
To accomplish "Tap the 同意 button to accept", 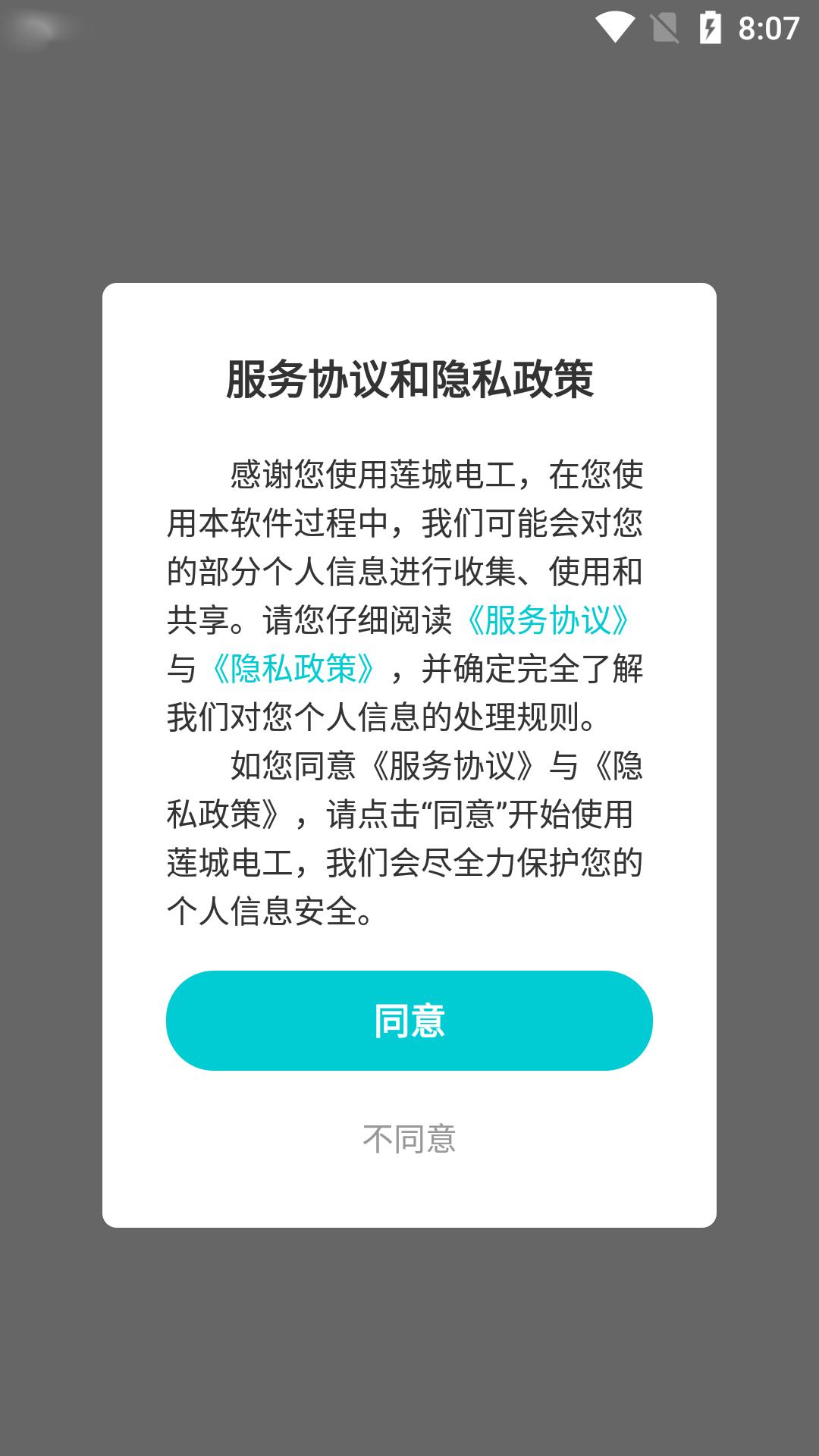I will (x=409, y=1020).
